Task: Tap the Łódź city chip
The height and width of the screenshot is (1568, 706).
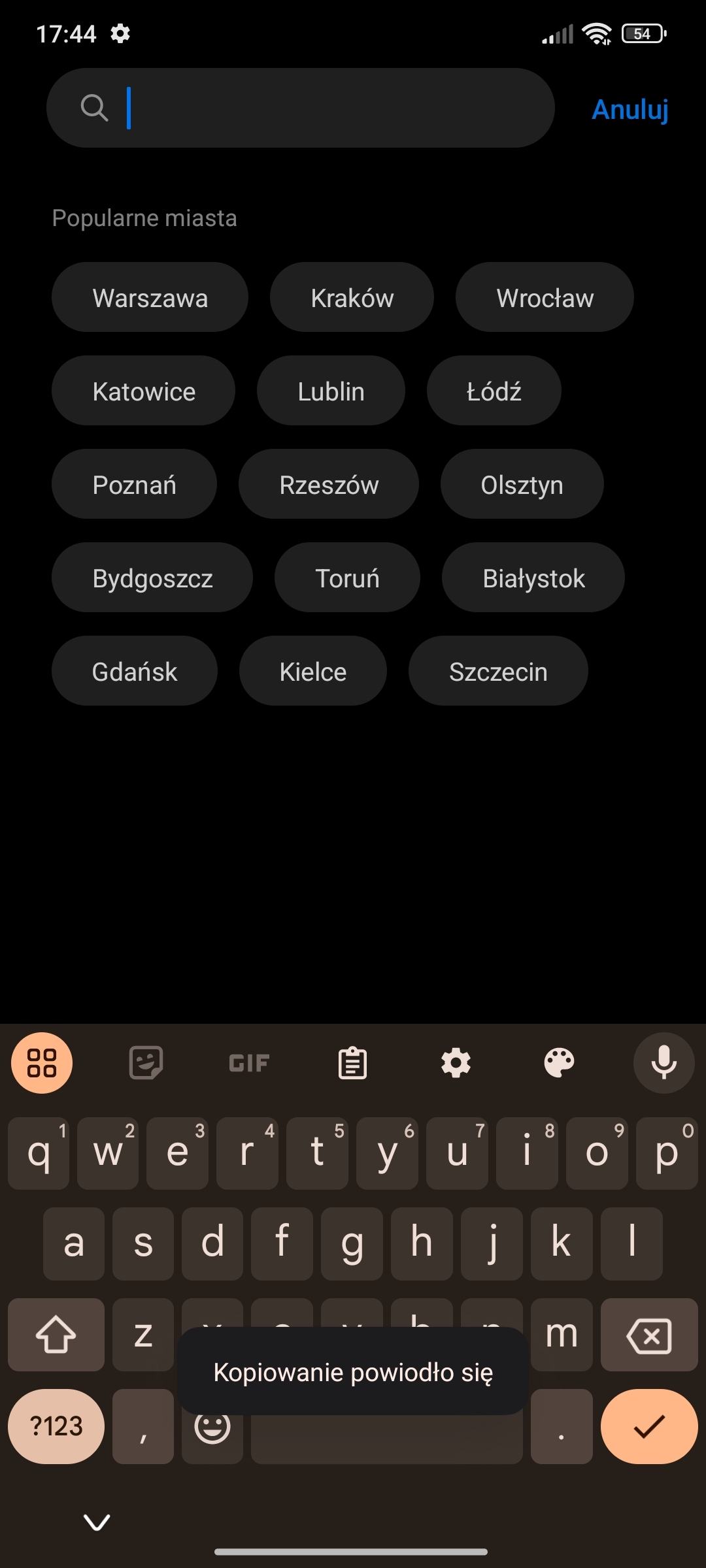Action: click(x=494, y=391)
